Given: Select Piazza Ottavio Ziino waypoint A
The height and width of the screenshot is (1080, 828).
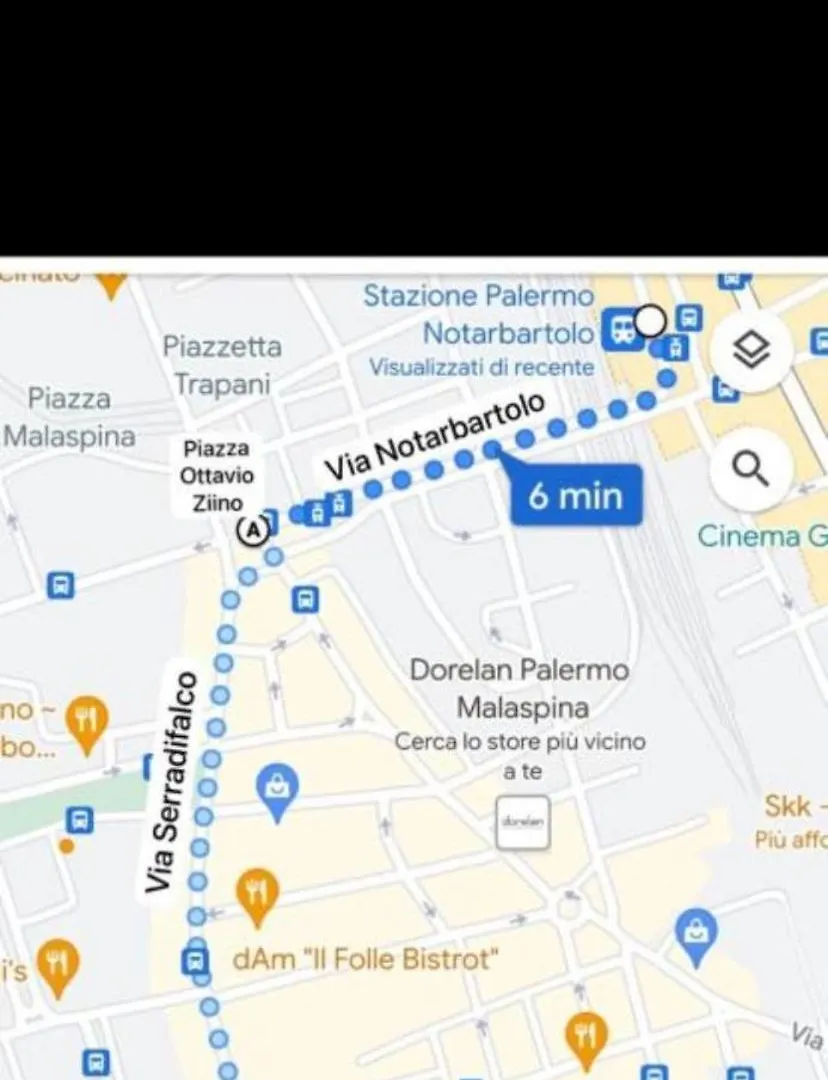Looking at the screenshot, I should (x=253, y=530).
